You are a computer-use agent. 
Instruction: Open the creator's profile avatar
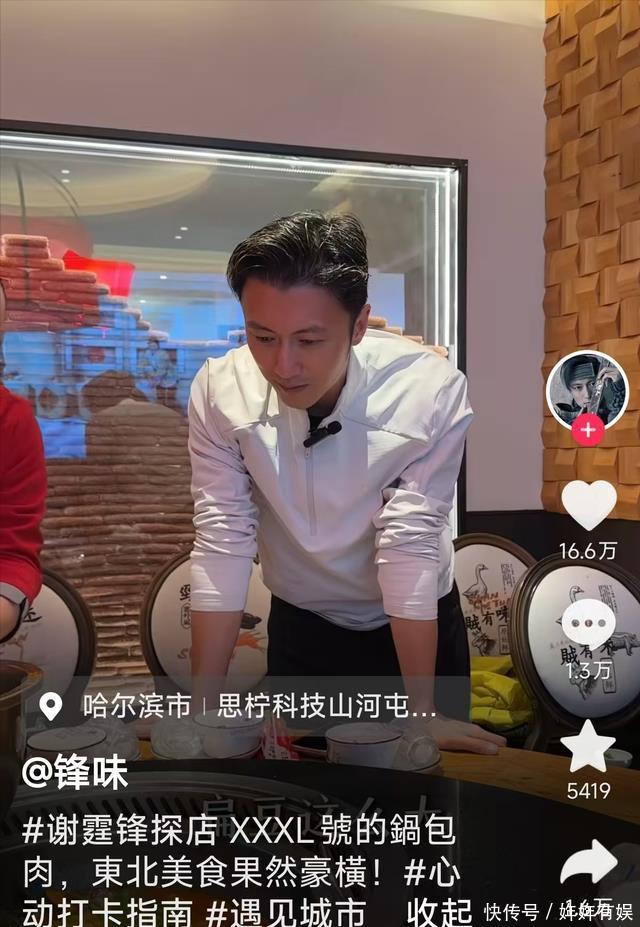click(x=587, y=388)
